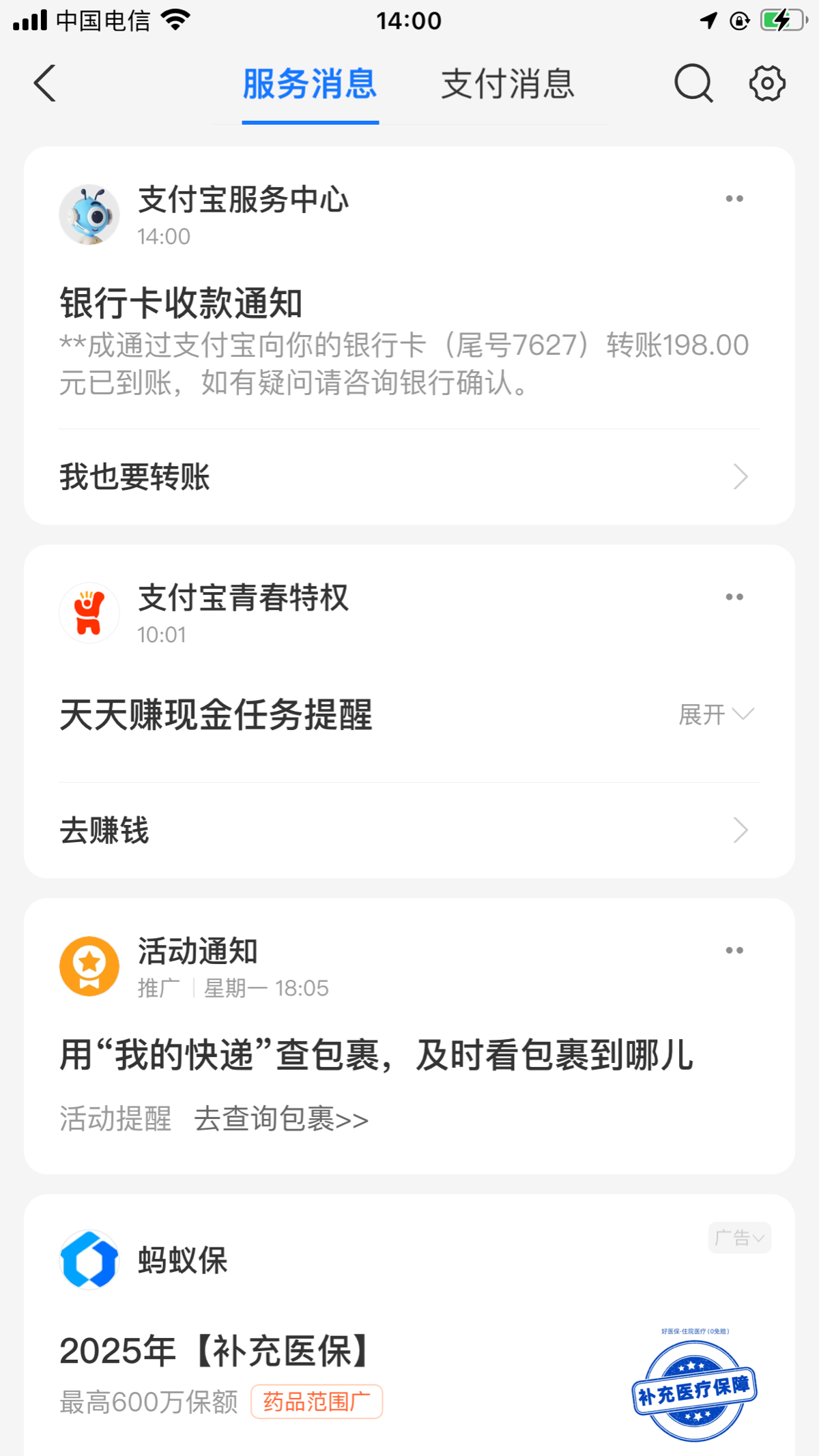
Task: Follow the 去查询包裹>> link
Action: [x=281, y=1120]
